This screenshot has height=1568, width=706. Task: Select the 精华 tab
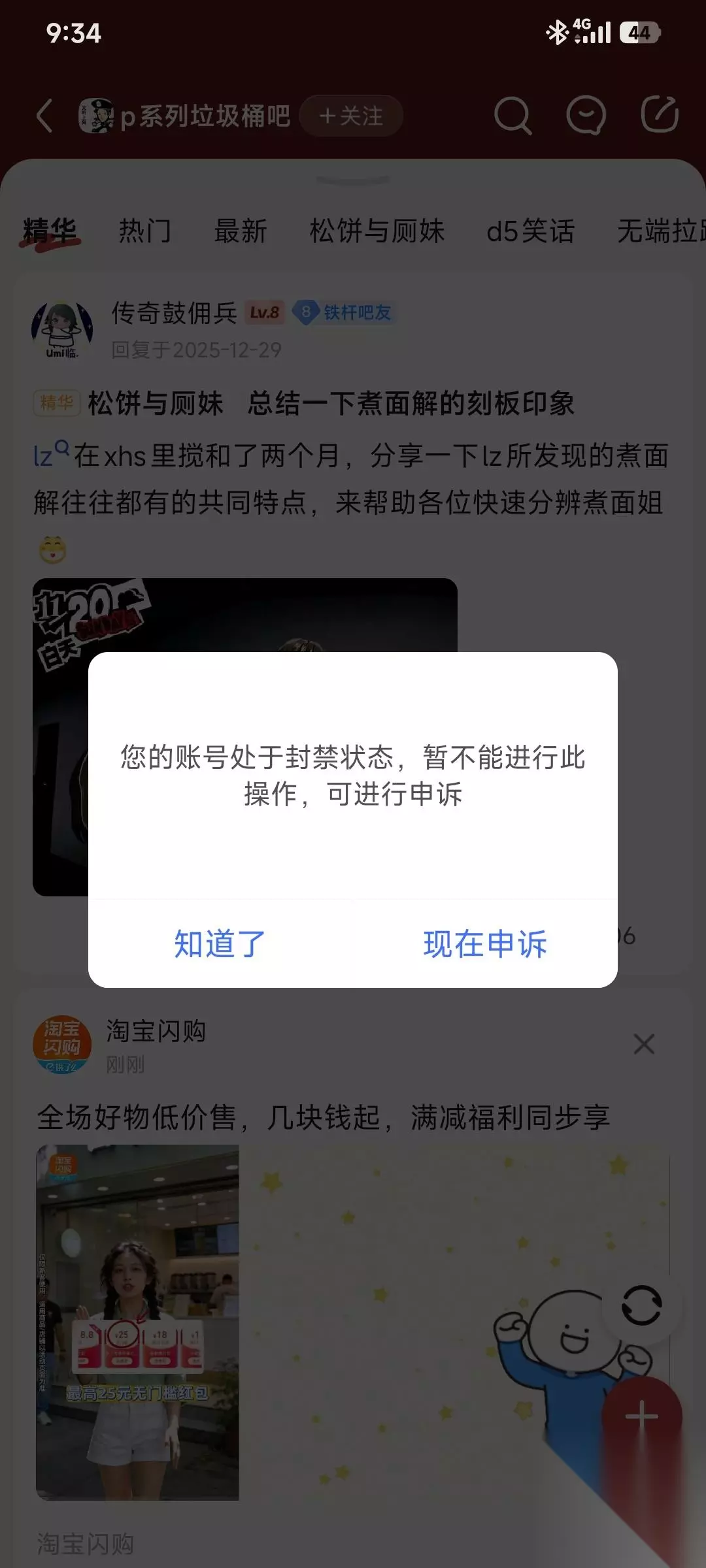50,231
